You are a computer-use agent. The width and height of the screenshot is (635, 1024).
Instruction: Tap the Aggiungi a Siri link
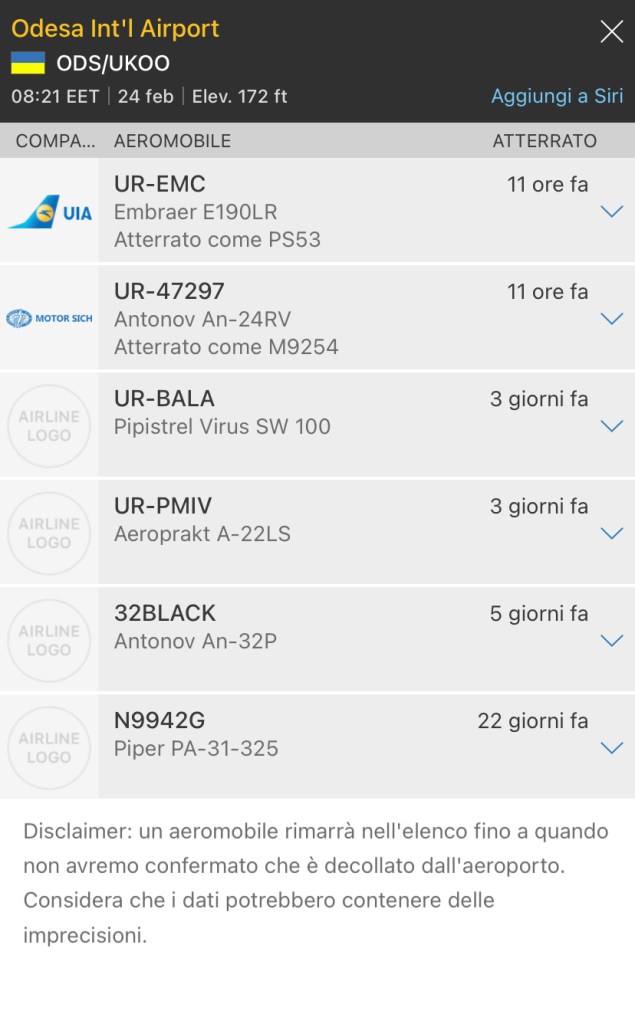point(556,96)
